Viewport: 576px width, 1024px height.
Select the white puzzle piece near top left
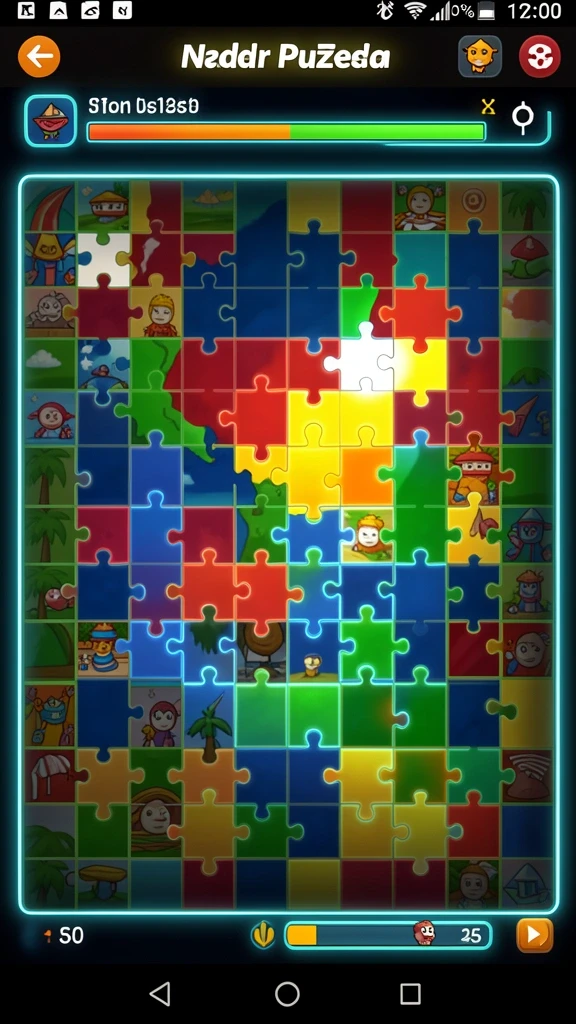104,259
